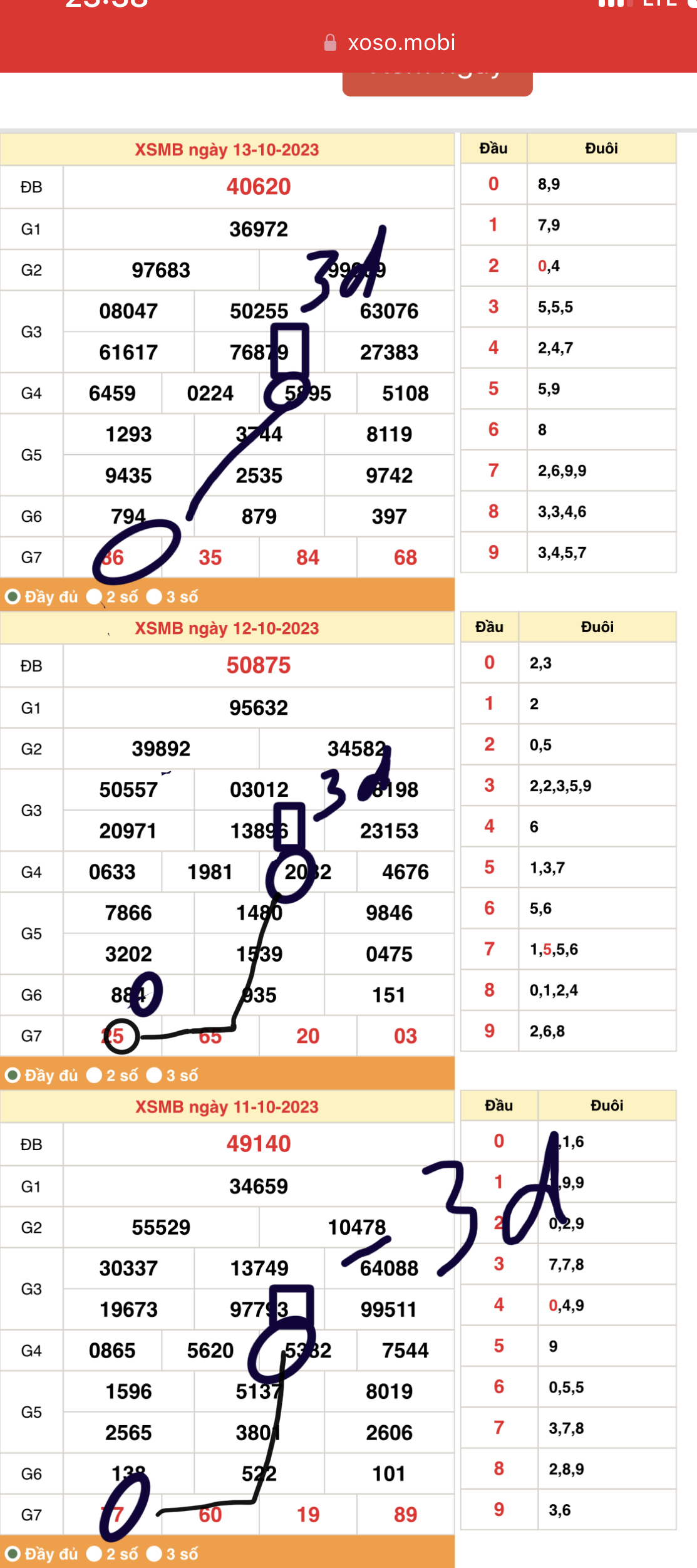
Task: Select "3 số" for the 13-10-2023 results
Action: 155,597
